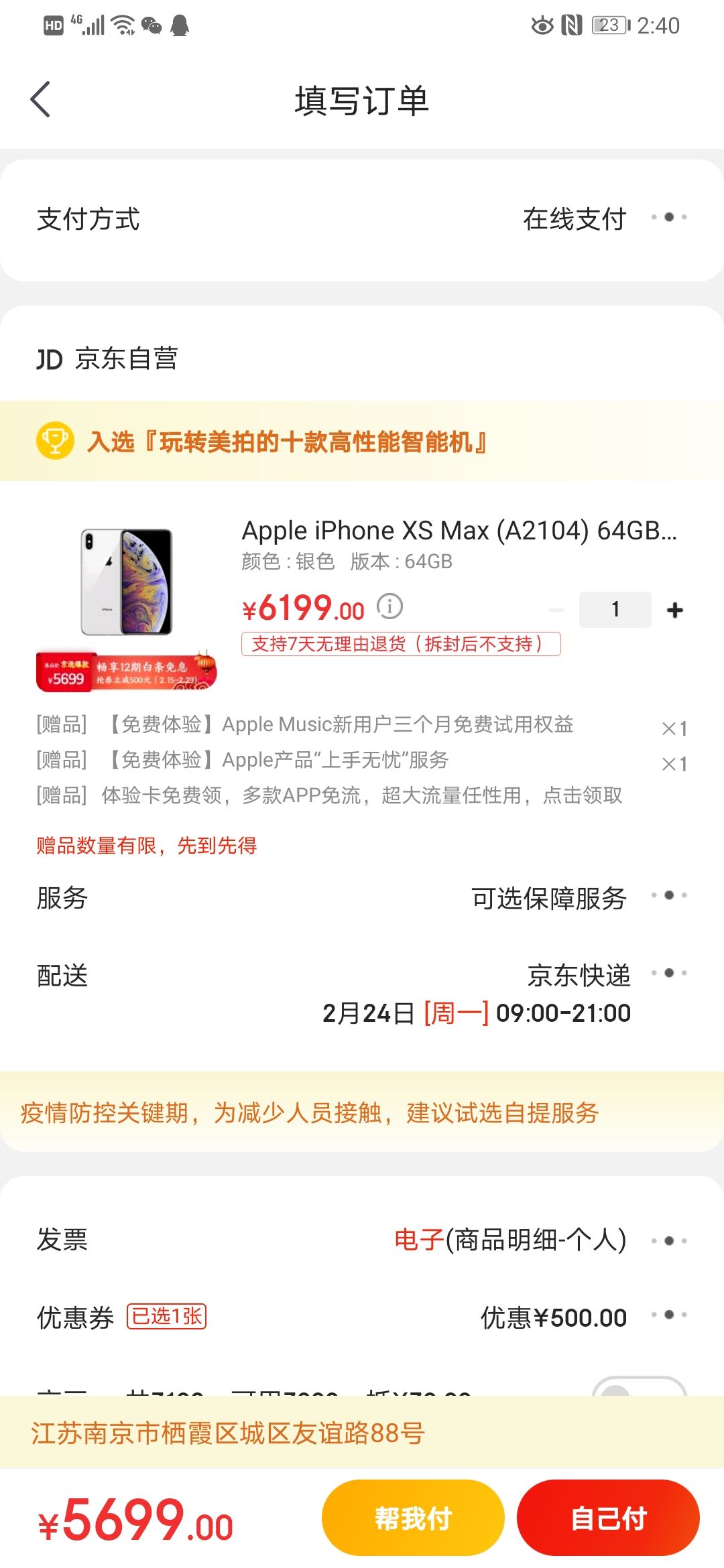Tap 自己付 to pay yourself
This screenshot has height=1568, width=724.
(608, 1518)
